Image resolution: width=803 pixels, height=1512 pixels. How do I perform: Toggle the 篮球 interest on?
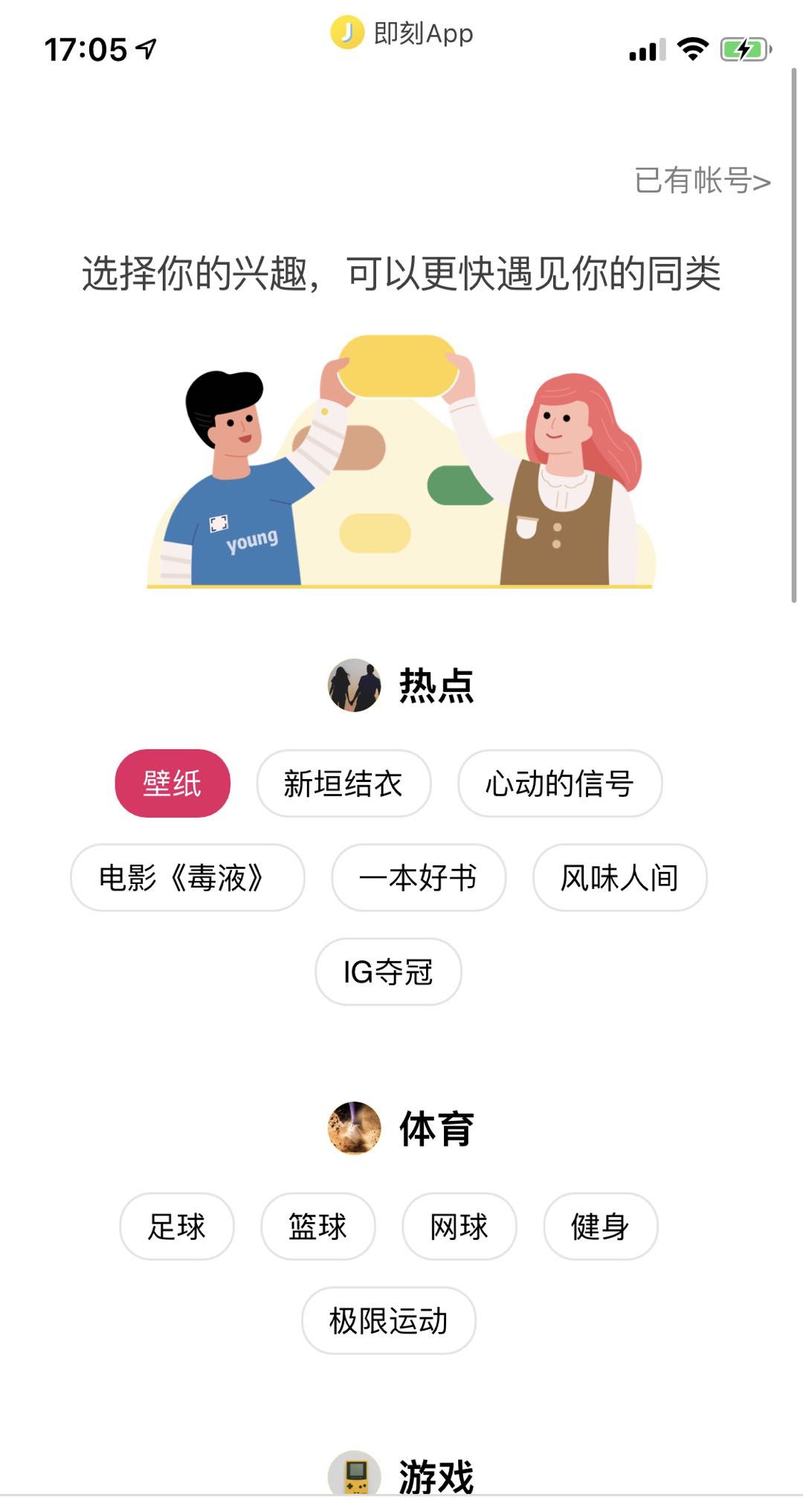318,1227
